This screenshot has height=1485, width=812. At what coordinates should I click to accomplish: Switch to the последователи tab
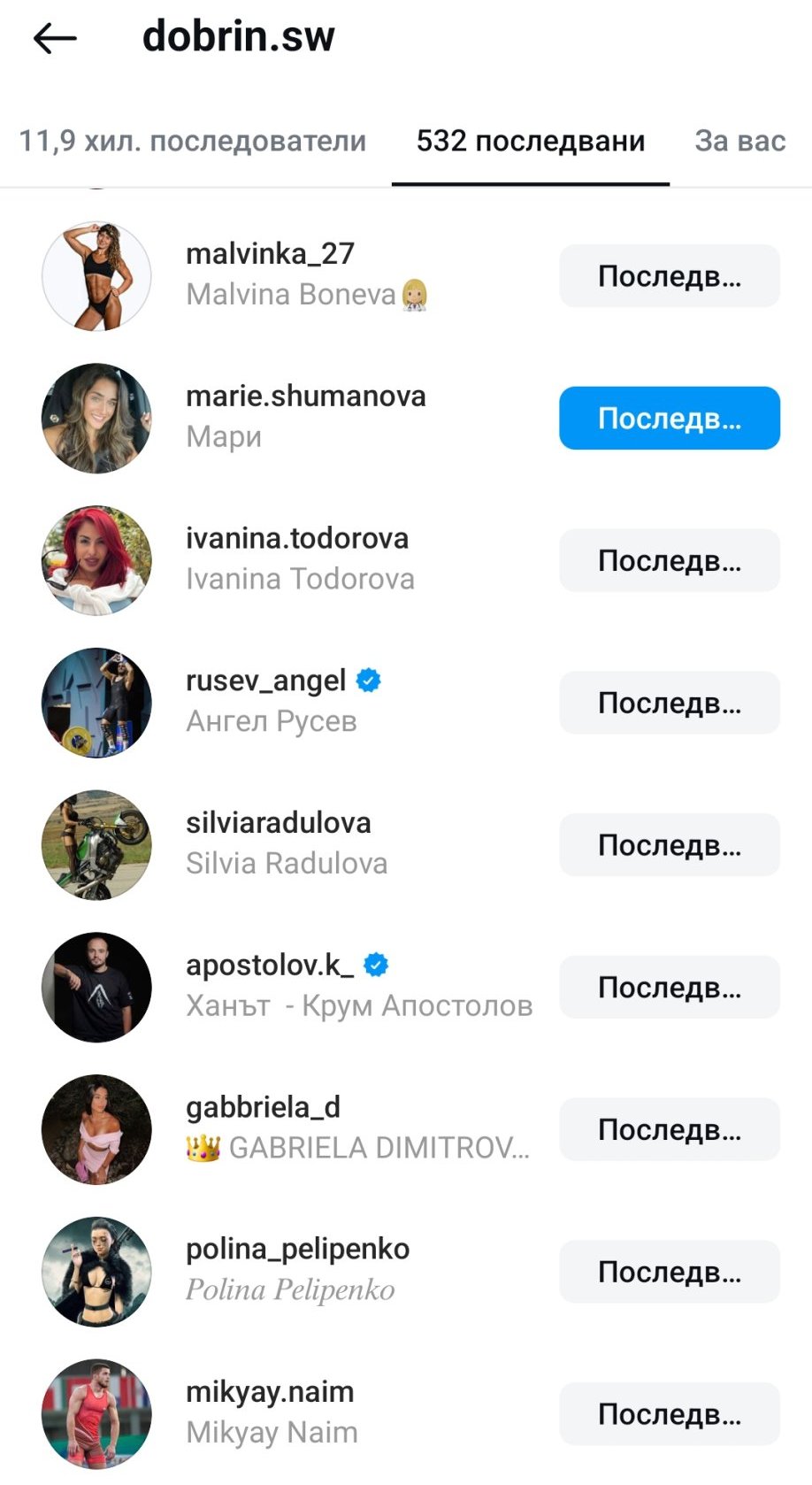pos(192,141)
